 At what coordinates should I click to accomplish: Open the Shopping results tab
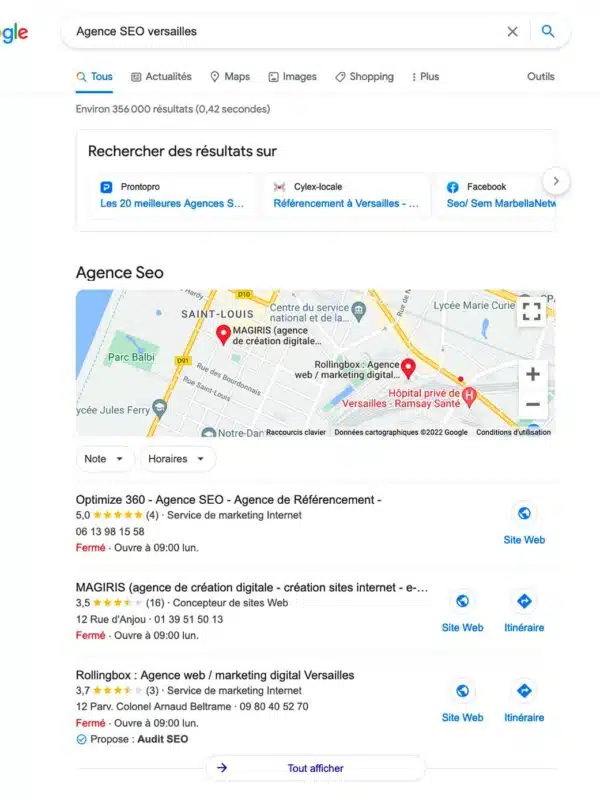click(x=364, y=76)
